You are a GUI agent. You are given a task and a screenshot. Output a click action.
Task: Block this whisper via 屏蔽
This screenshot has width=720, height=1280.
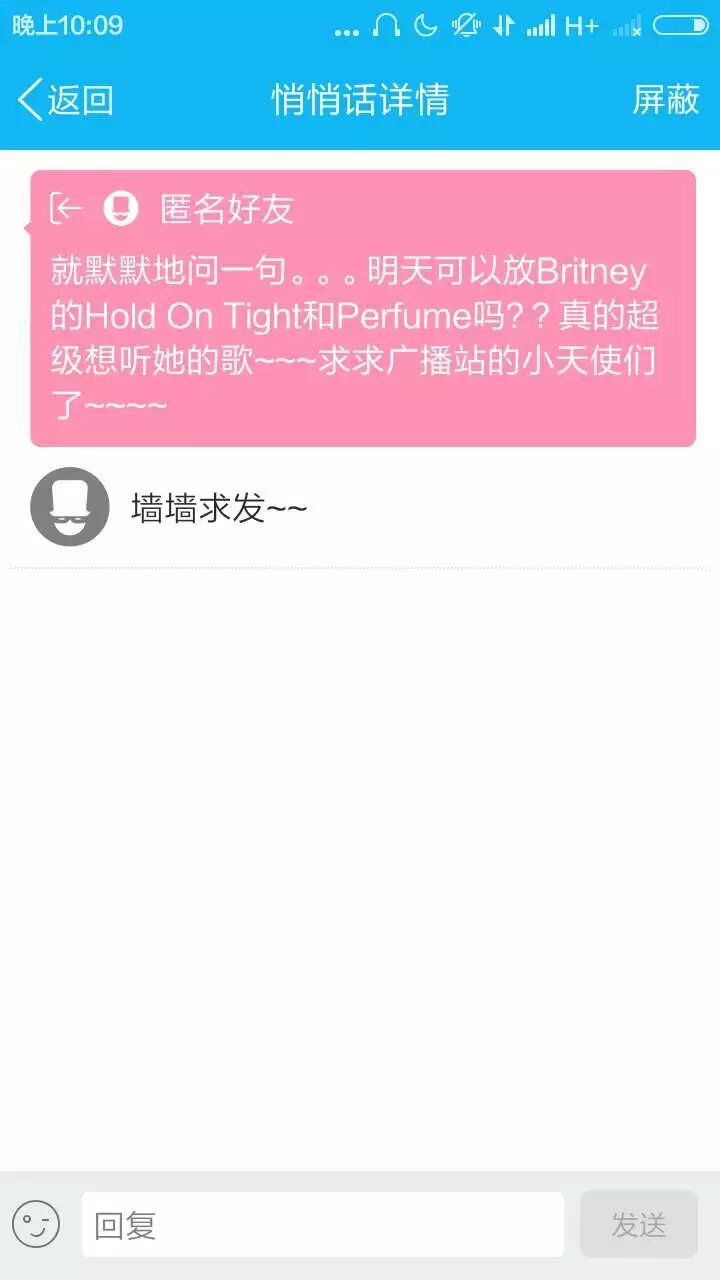tap(666, 100)
